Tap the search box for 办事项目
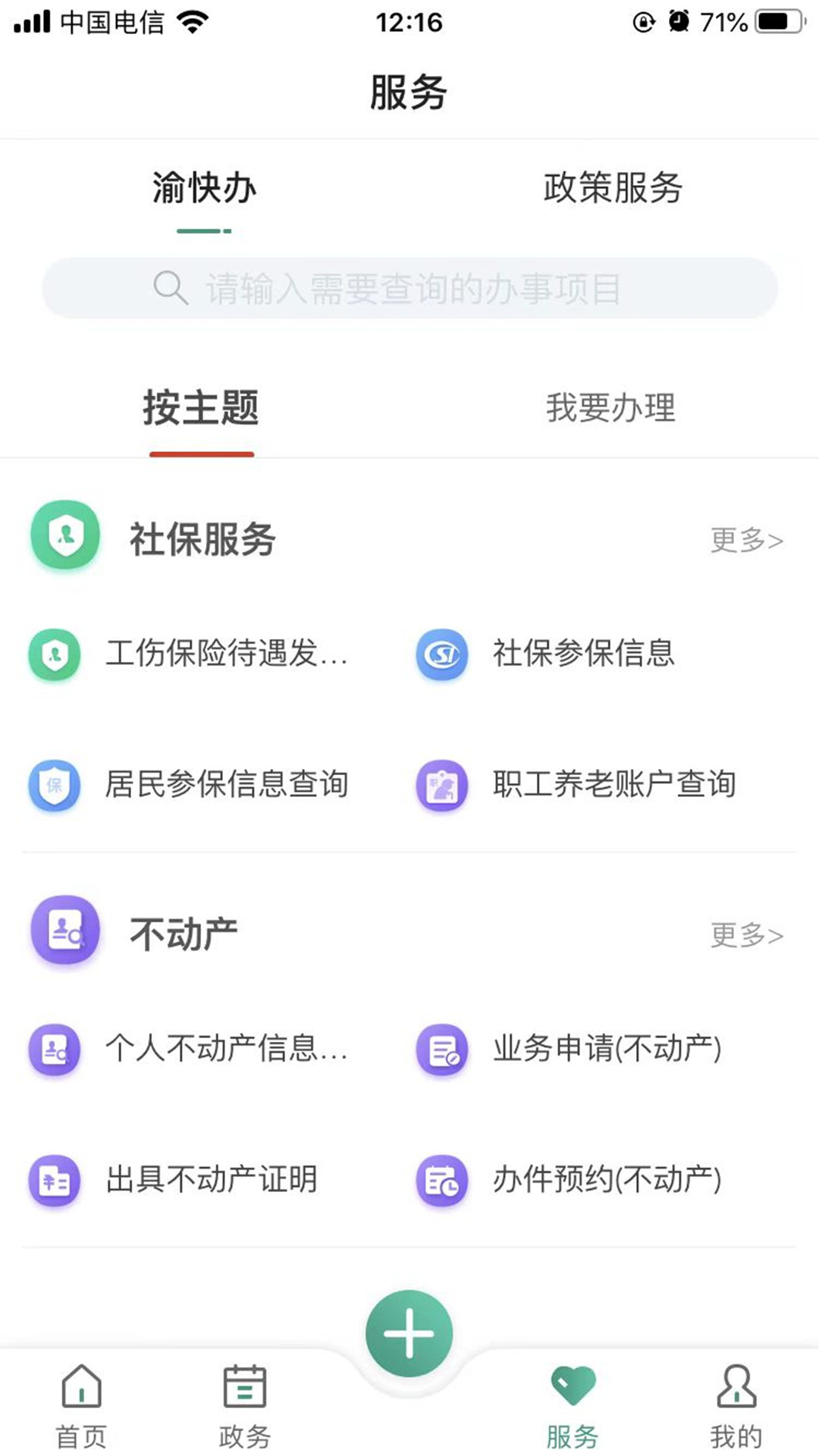The width and height of the screenshot is (819, 1456). pyautogui.click(x=409, y=289)
